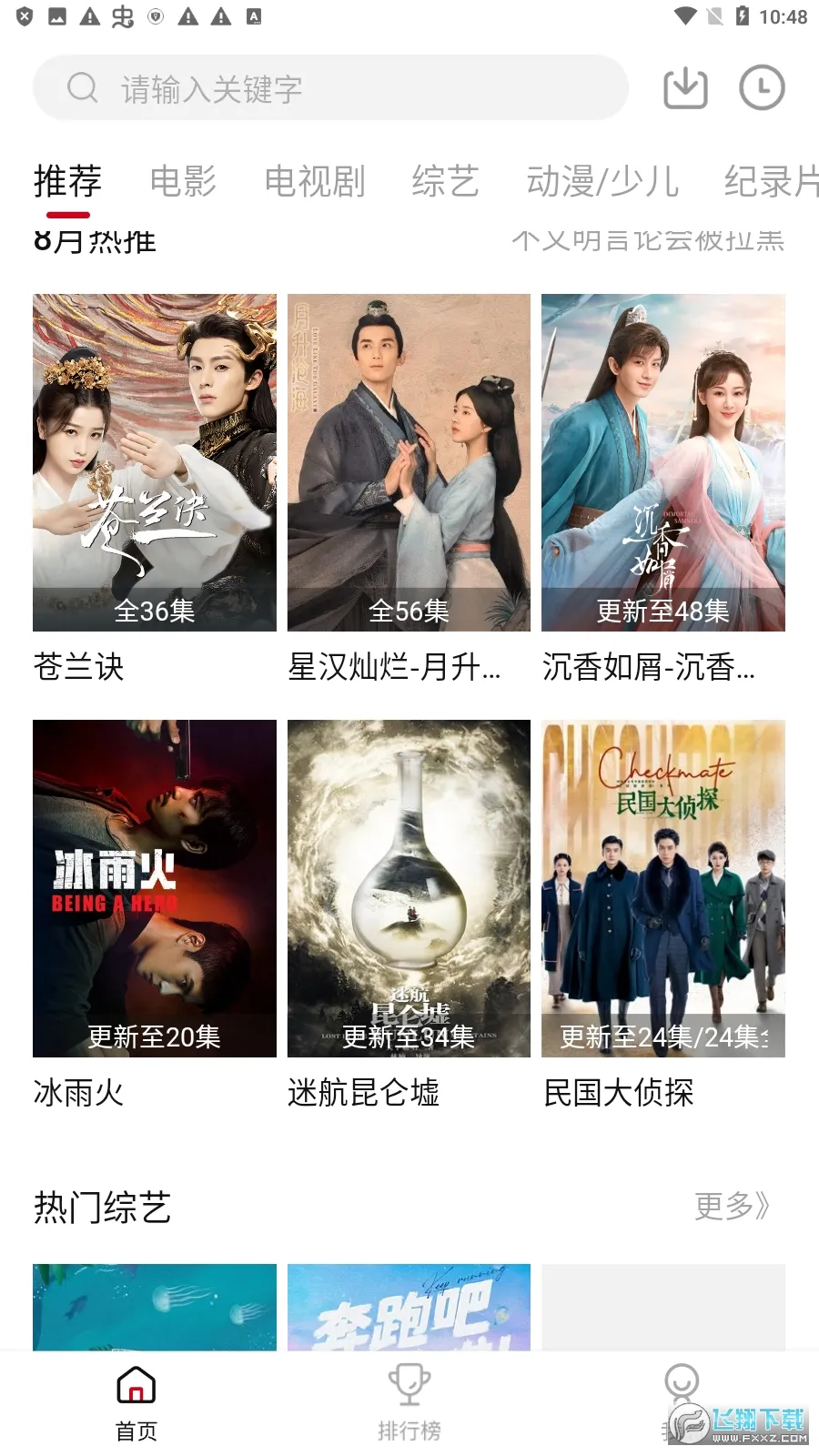Tap 更多 next to 热门综艺

732,1207
